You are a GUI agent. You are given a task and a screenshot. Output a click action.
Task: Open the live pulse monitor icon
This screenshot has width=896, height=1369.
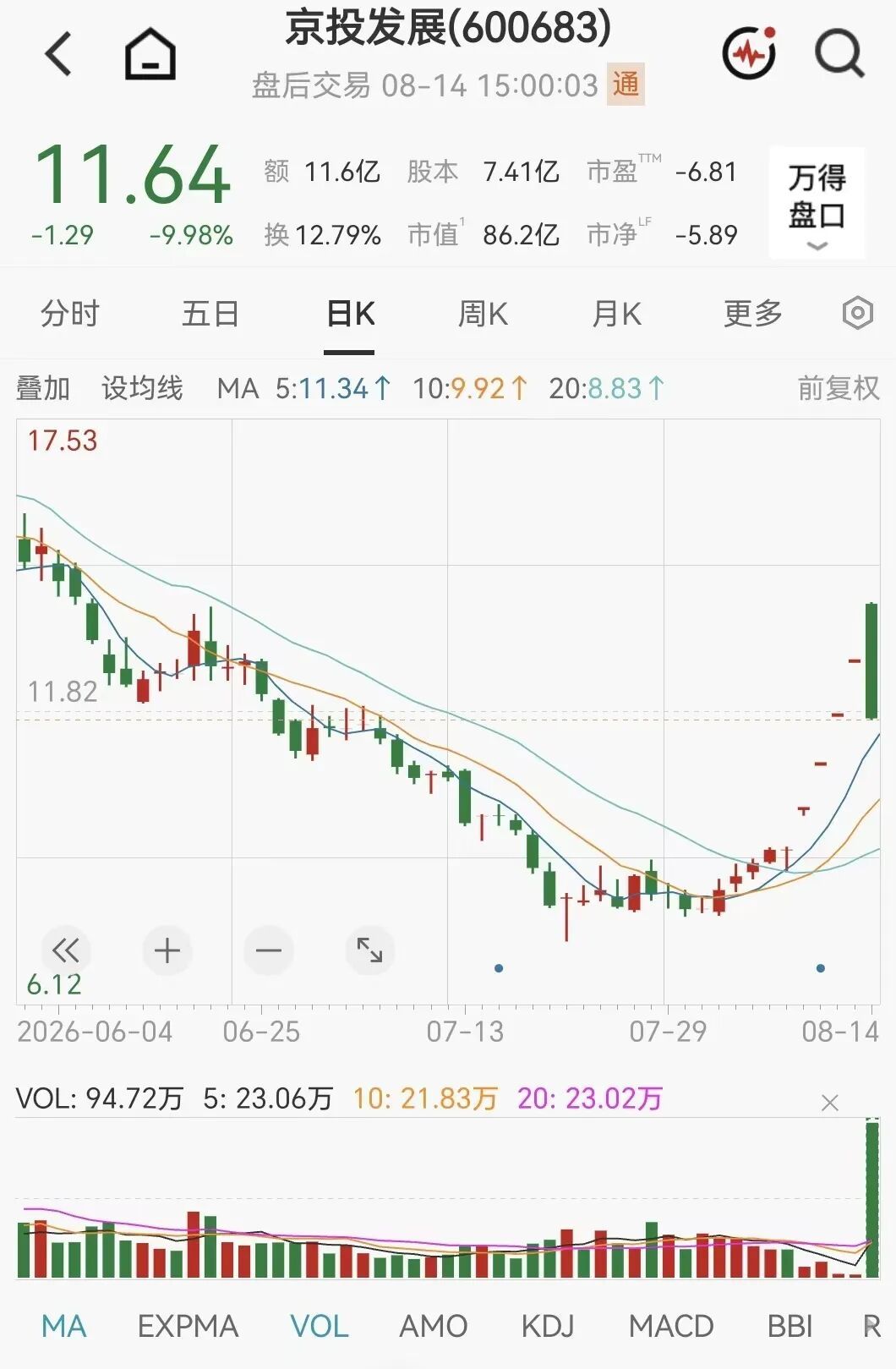pos(750,53)
